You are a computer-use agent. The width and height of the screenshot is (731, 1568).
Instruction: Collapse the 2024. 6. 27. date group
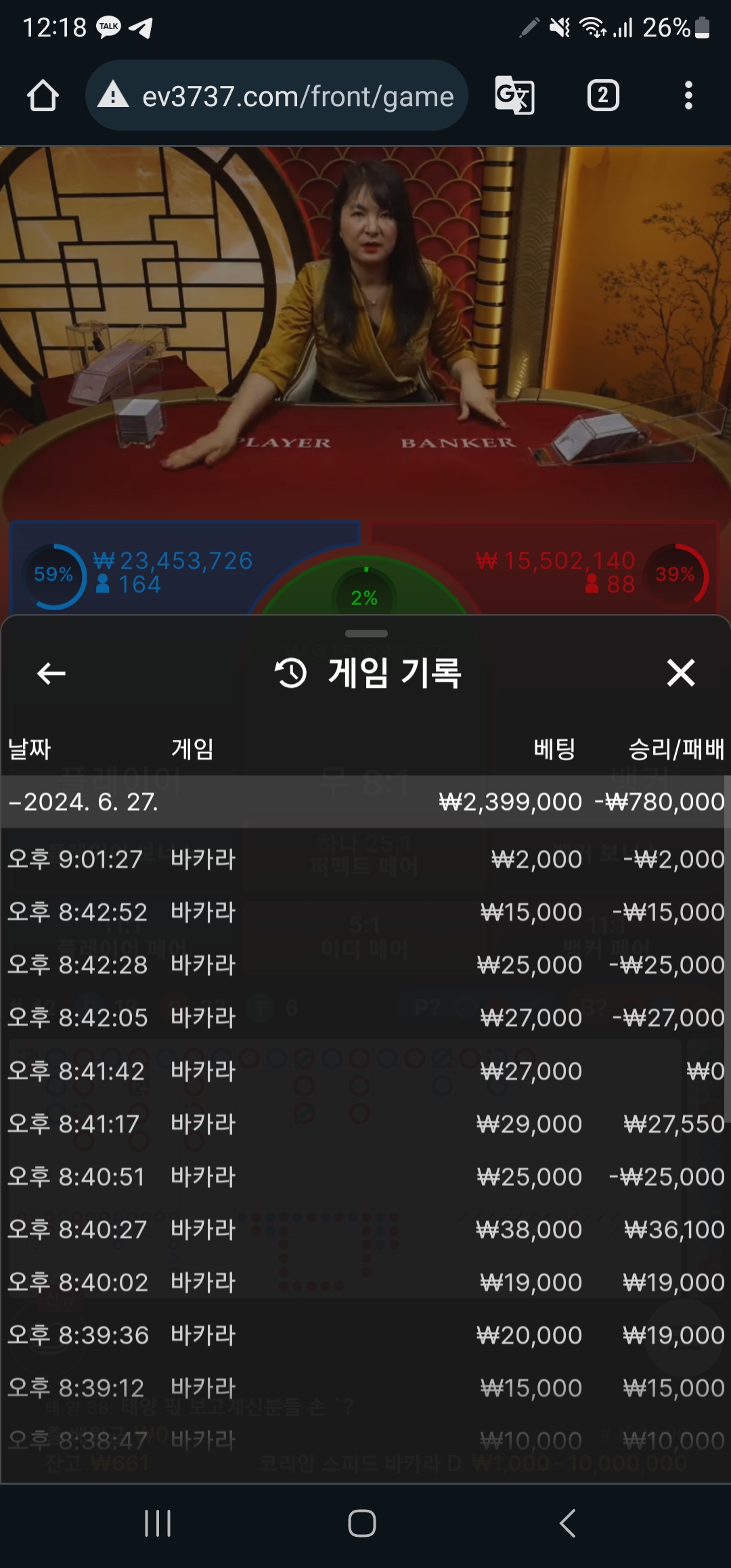coord(365,802)
